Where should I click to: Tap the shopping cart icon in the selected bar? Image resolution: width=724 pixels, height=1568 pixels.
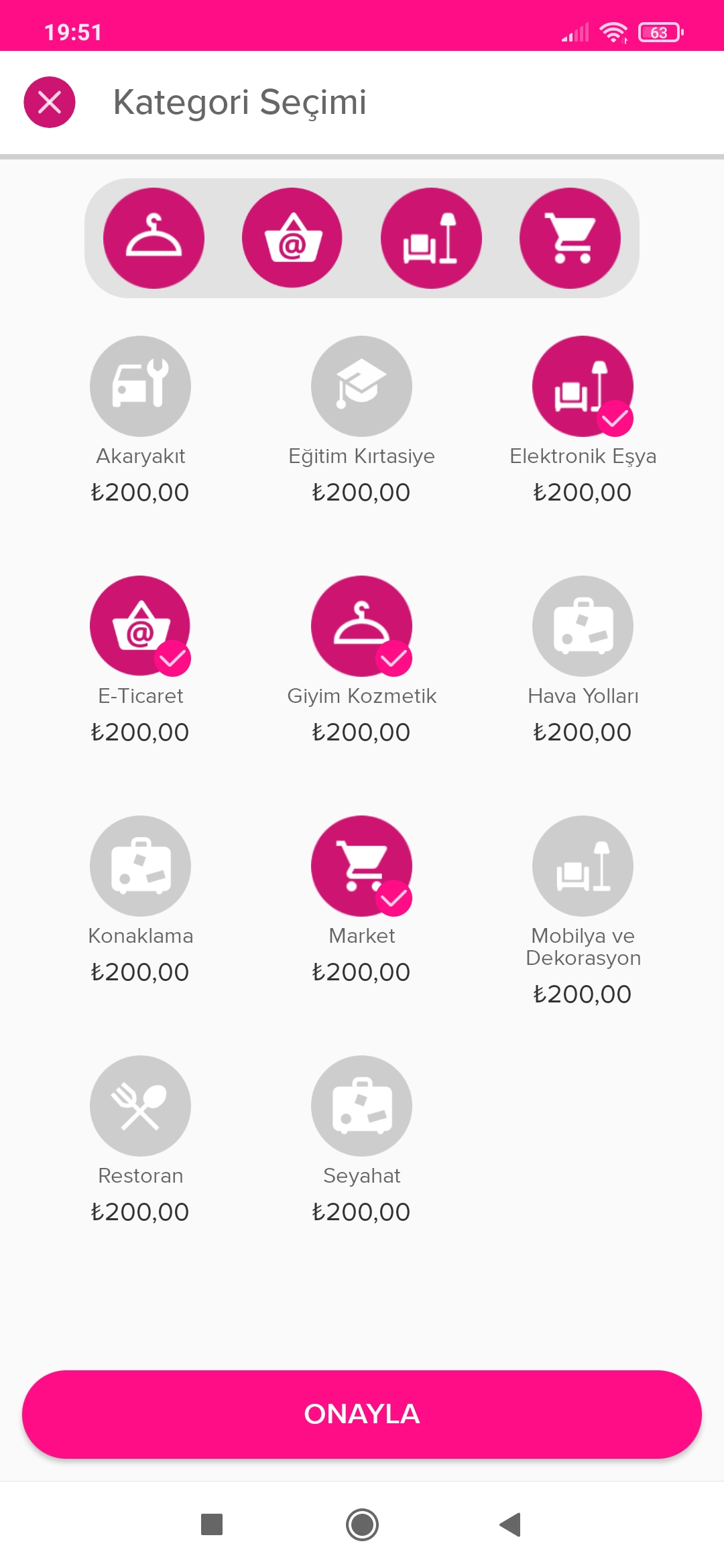tap(570, 238)
